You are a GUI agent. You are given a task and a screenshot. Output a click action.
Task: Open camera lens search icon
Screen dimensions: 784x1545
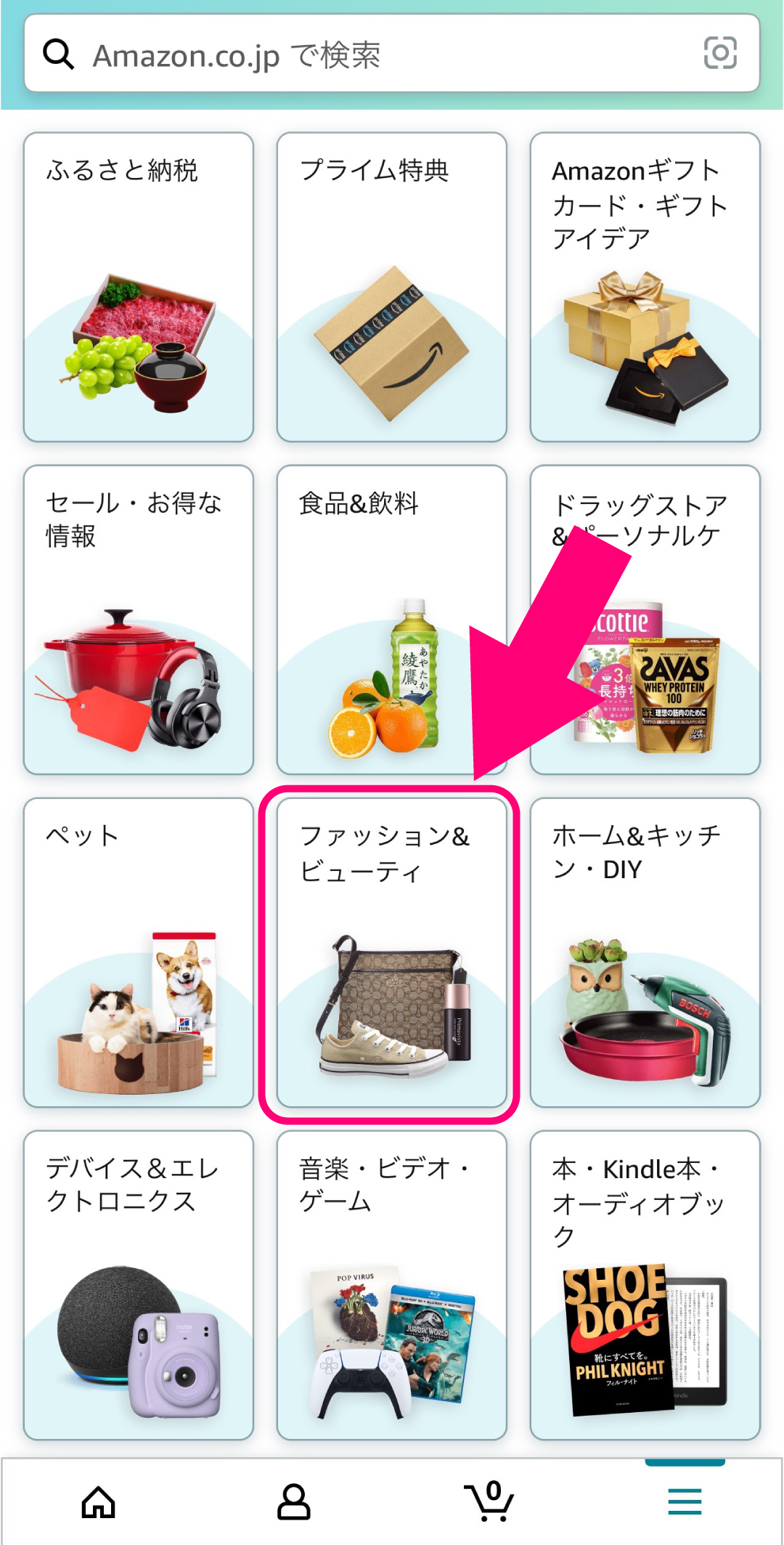720,54
